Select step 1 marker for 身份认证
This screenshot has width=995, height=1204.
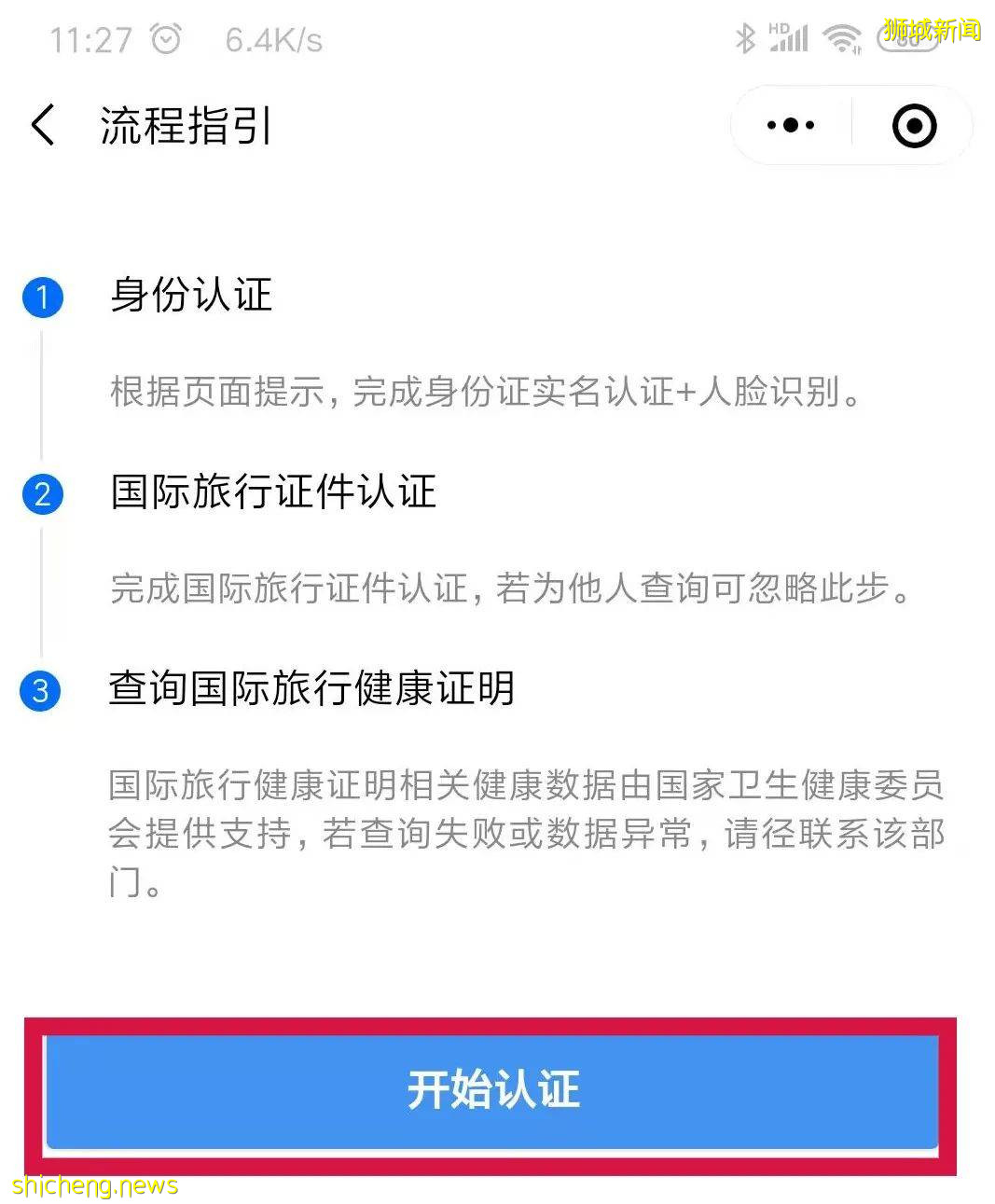click(x=42, y=297)
